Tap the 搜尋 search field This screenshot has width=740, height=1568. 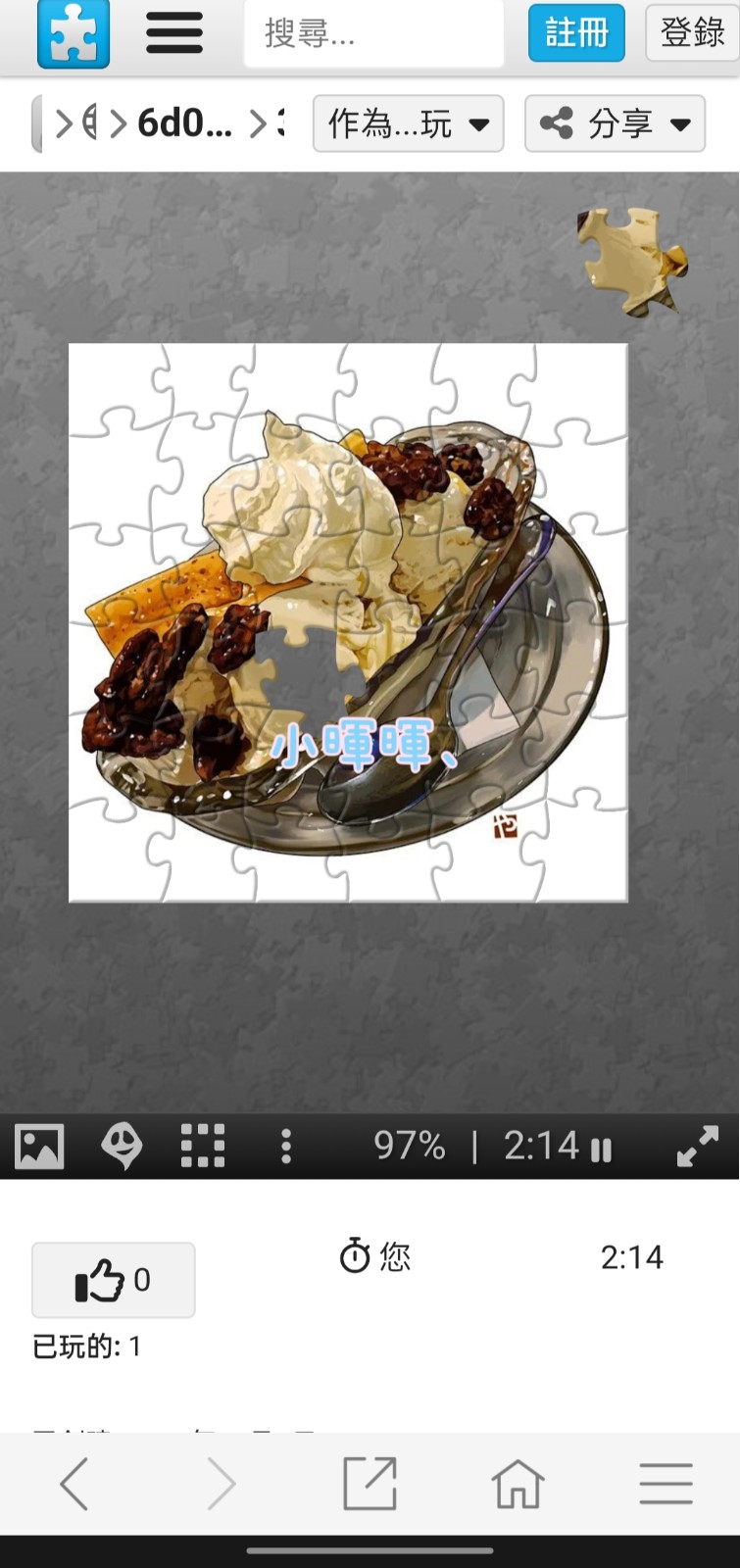coord(372,34)
